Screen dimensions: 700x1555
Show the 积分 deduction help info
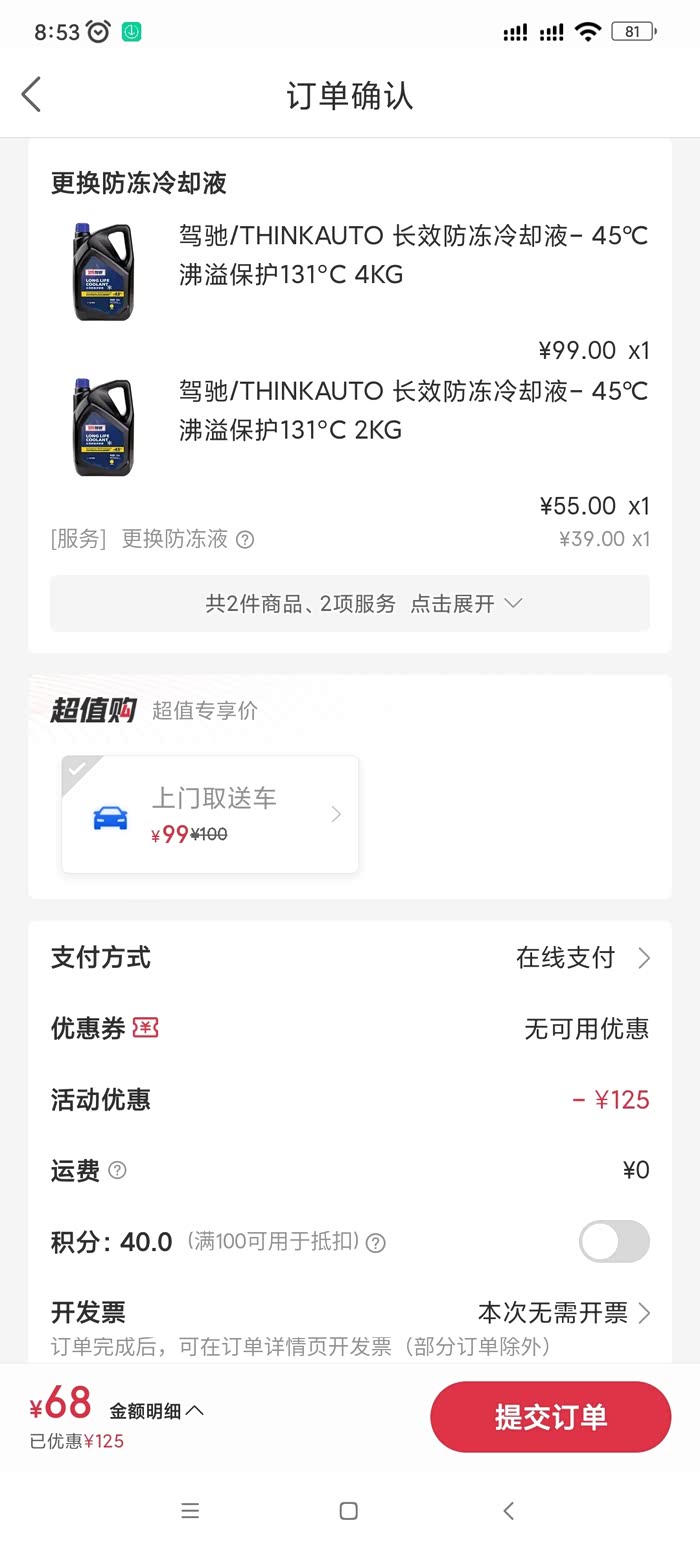tap(376, 1243)
